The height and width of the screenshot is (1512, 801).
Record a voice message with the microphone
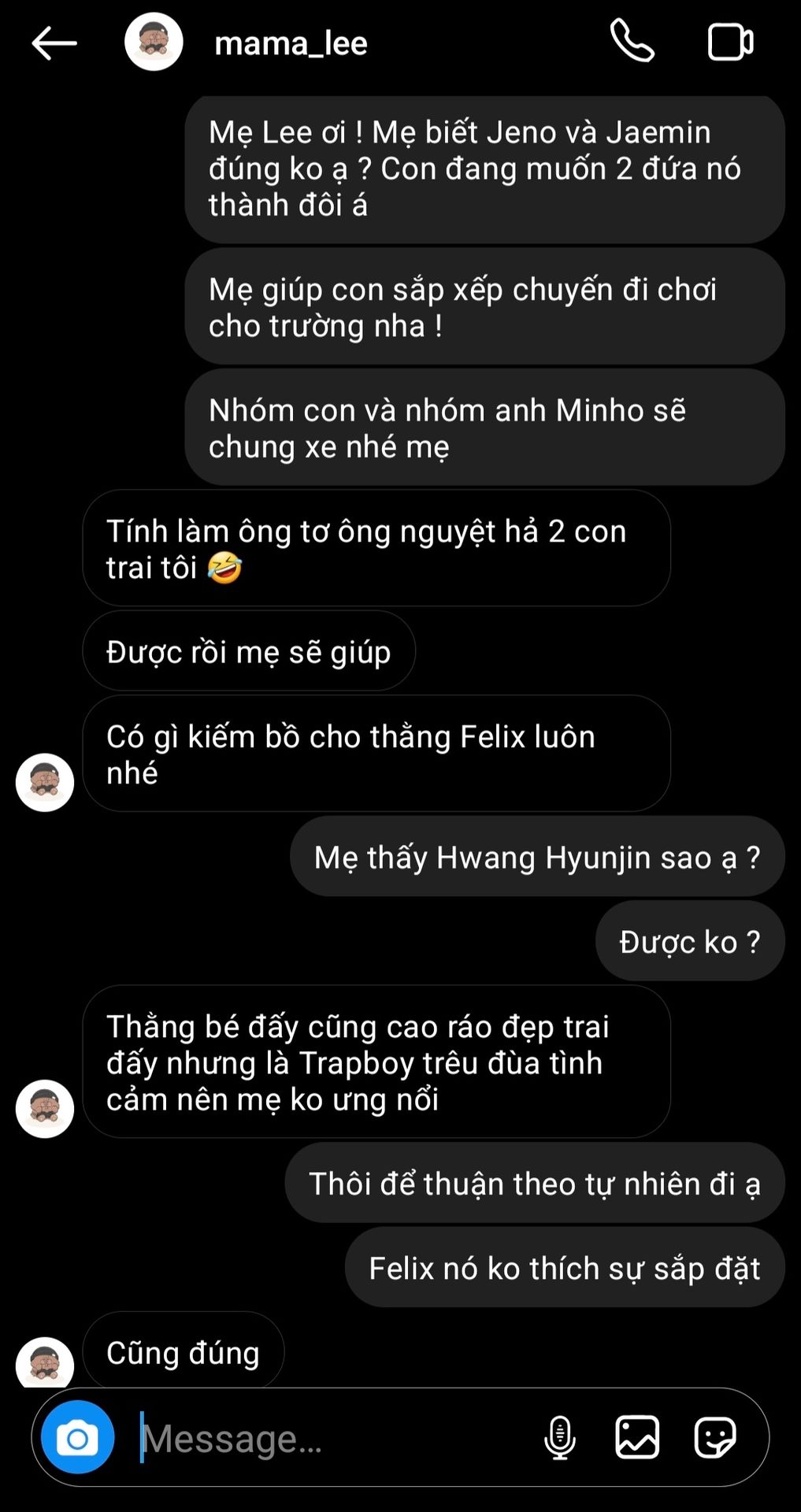(560, 1438)
